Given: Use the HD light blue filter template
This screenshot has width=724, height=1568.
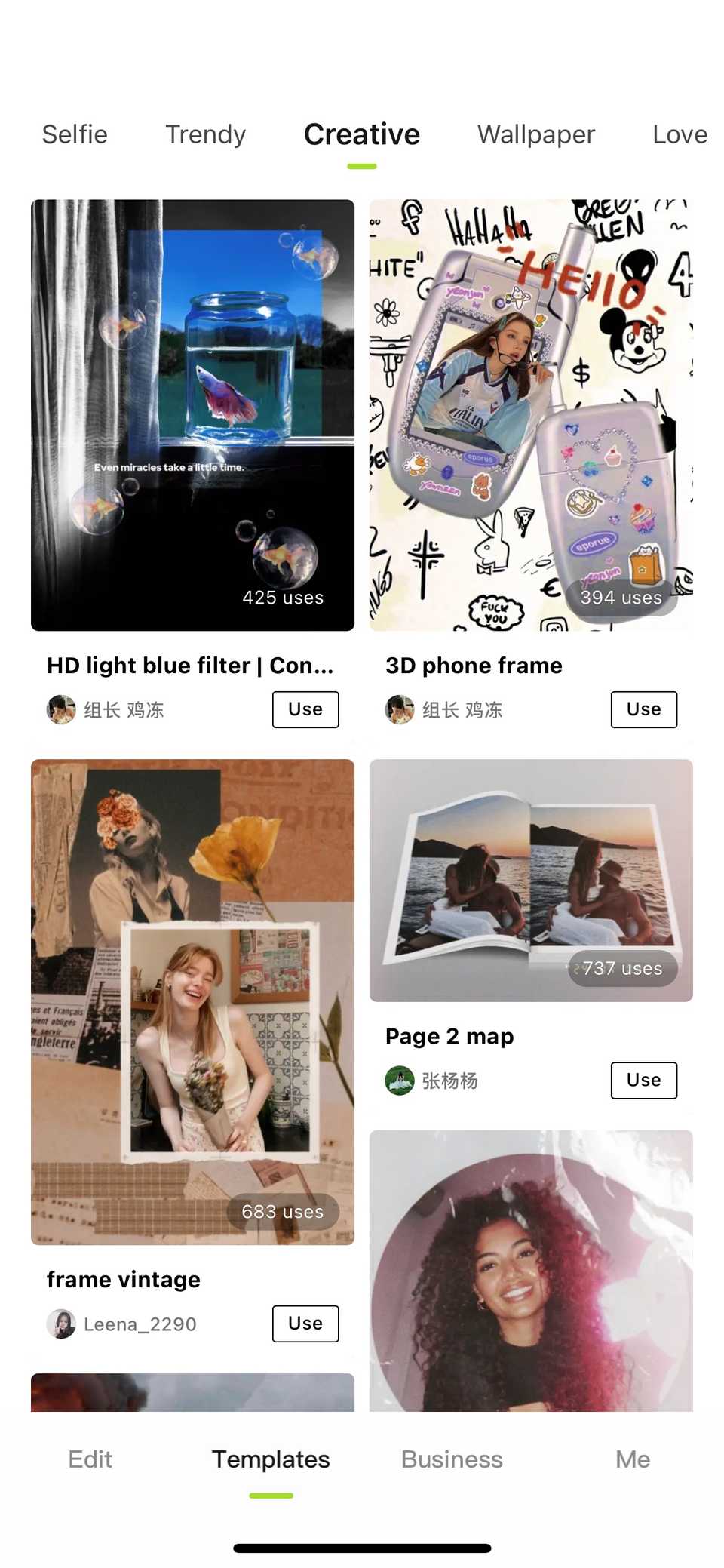Looking at the screenshot, I should click(305, 709).
